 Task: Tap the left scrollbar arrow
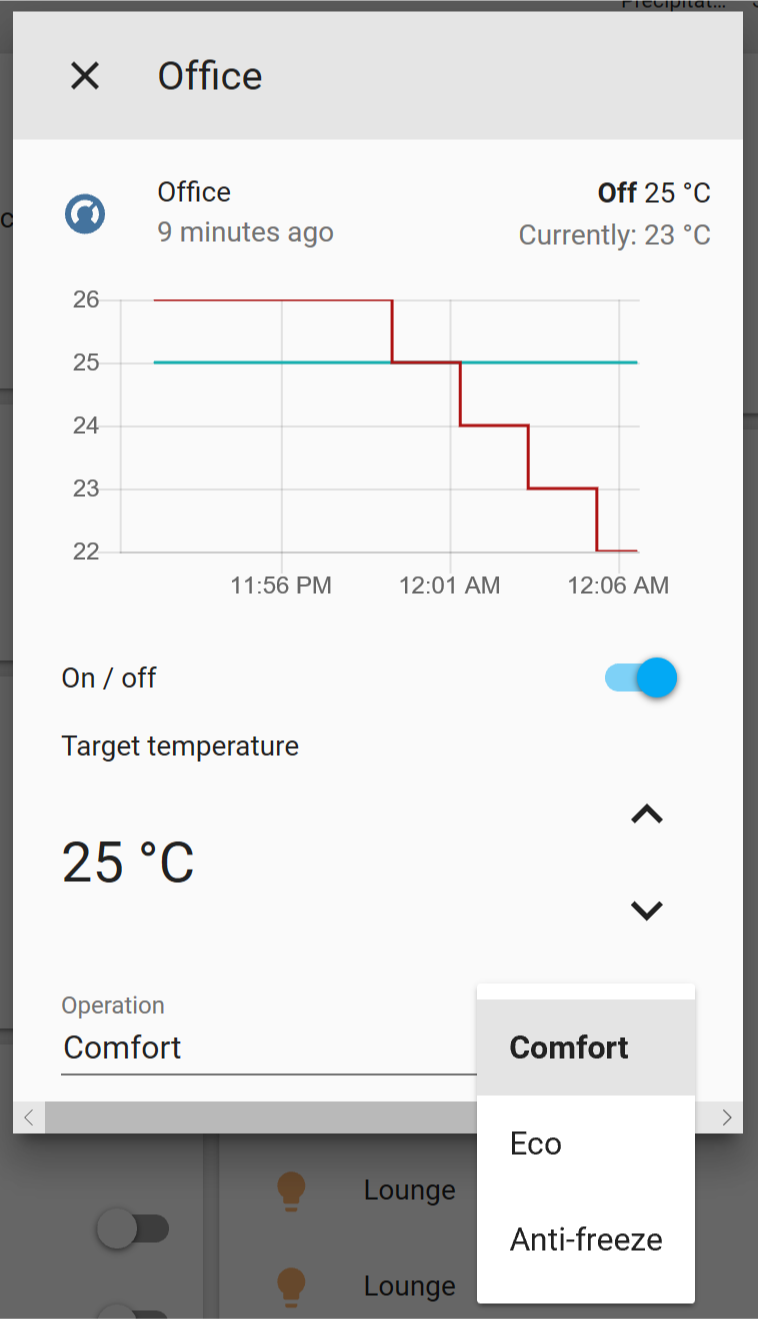[29, 1117]
